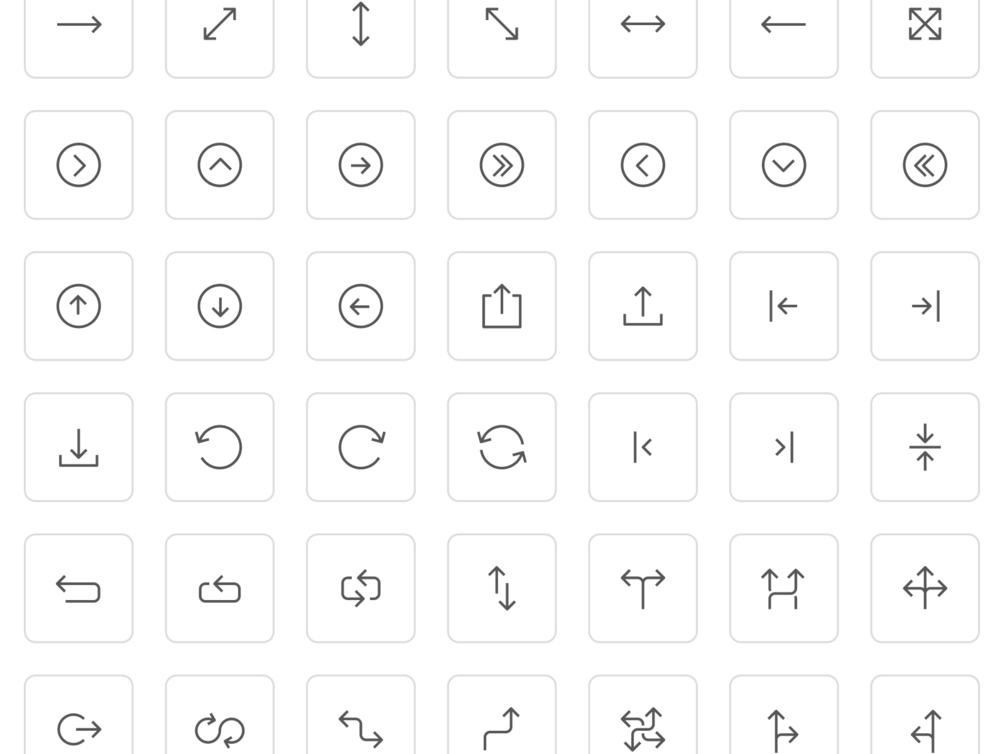Choose the up and down swap arrows tile

502,588
